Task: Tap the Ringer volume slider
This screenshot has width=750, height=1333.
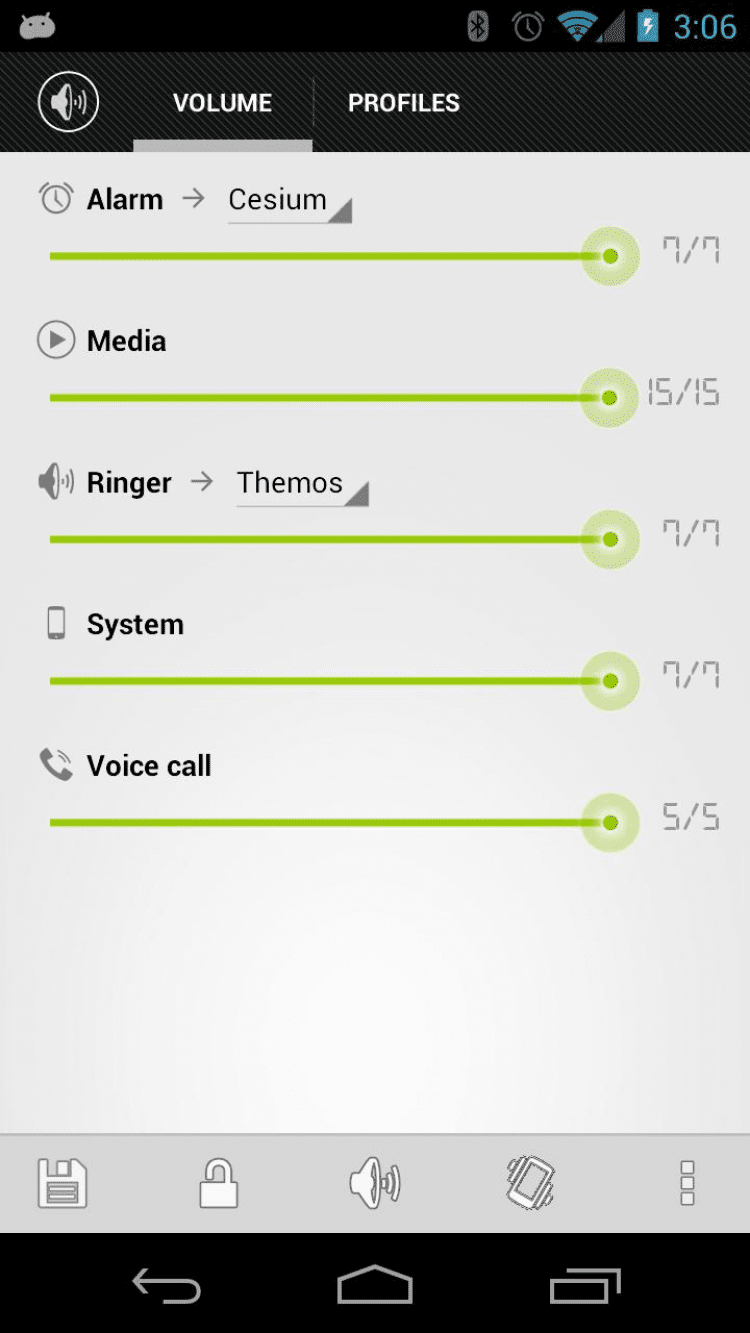Action: pyautogui.click(x=330, y=540)
